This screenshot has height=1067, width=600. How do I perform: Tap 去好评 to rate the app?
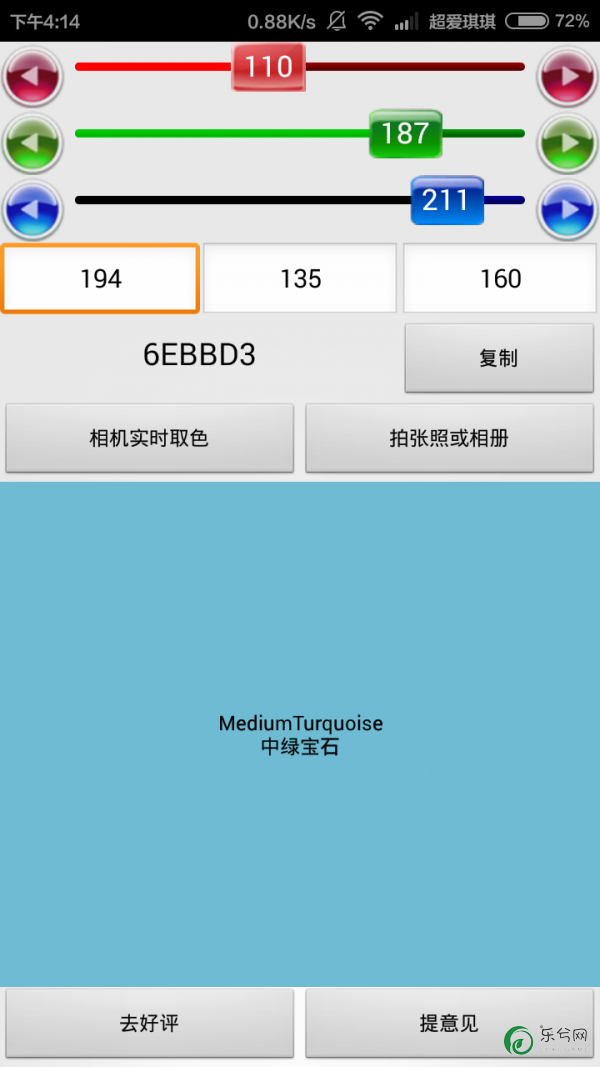point(150,1023)
